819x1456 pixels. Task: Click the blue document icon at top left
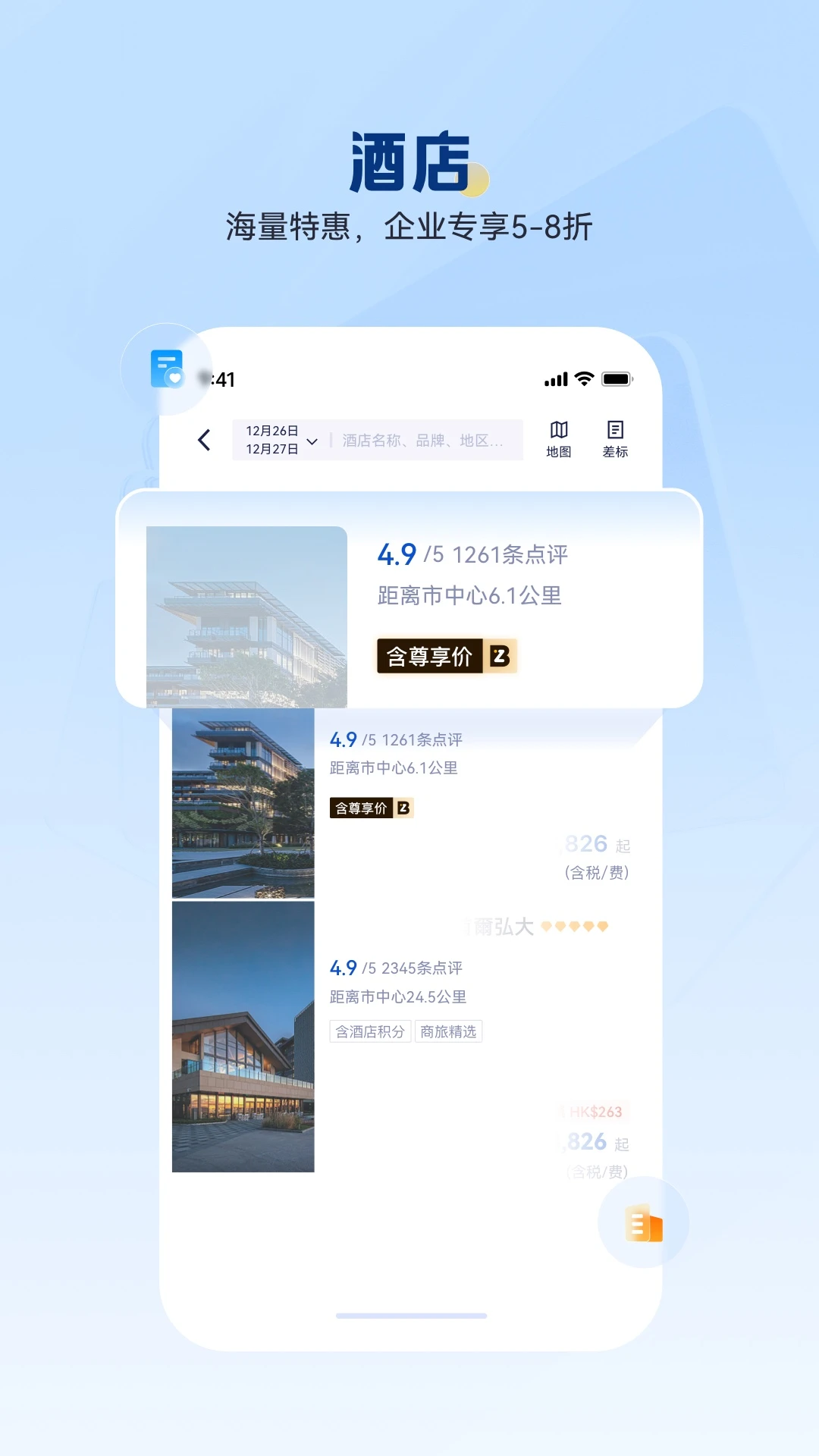pyautogui.click(x=168, y=369)
